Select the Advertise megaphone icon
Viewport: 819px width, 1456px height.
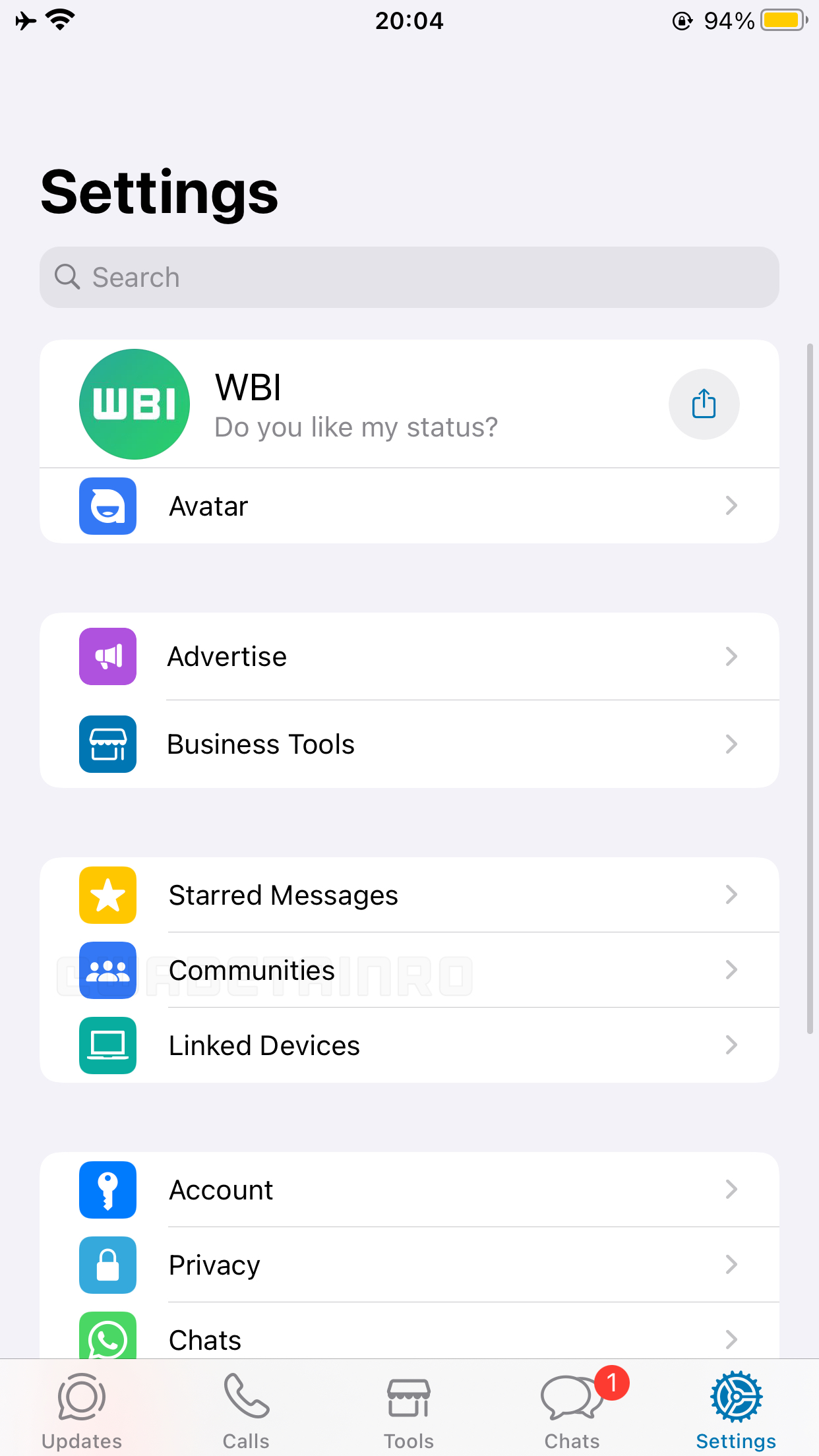coord(107,656)
